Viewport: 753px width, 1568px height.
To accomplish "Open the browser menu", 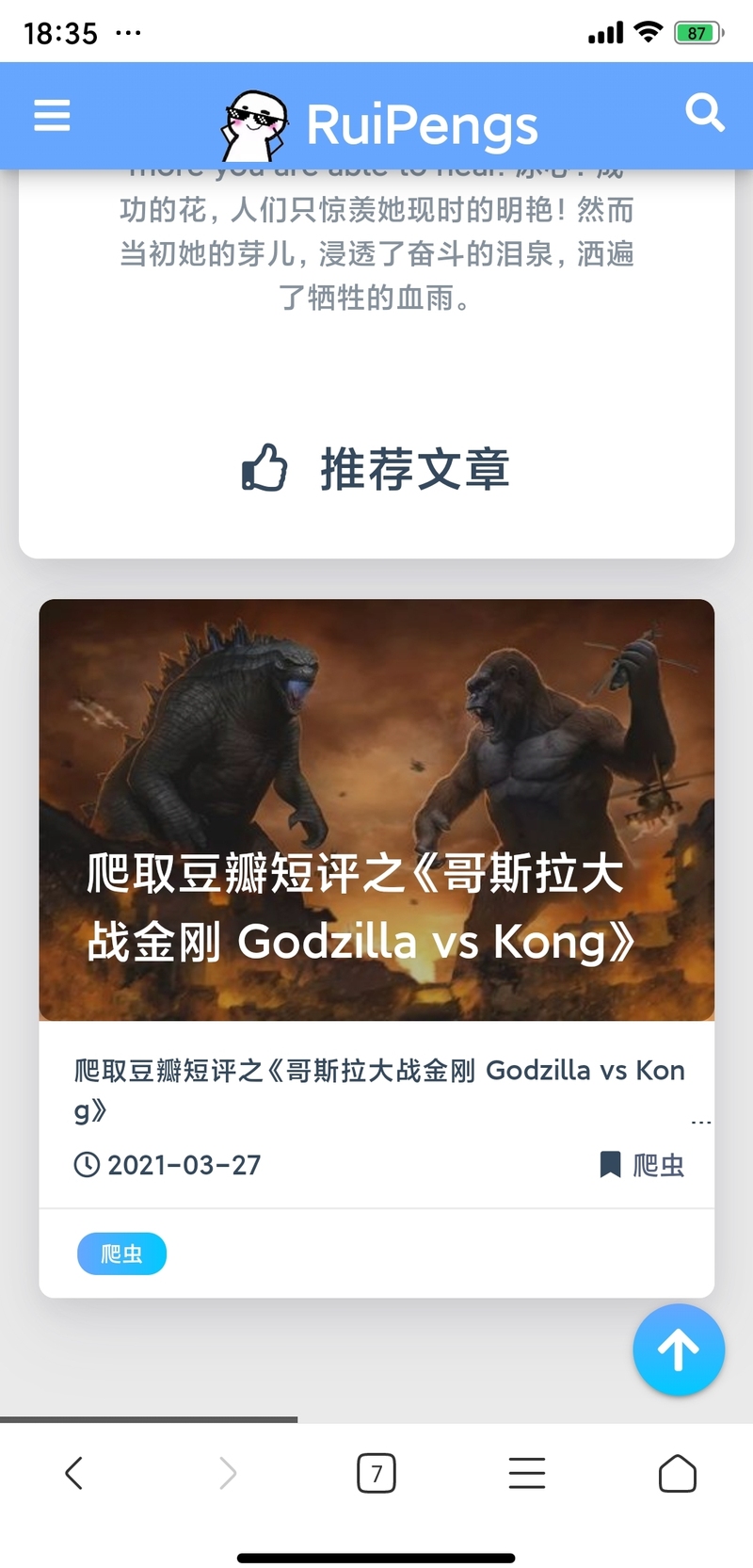I will click(527, 1473).
